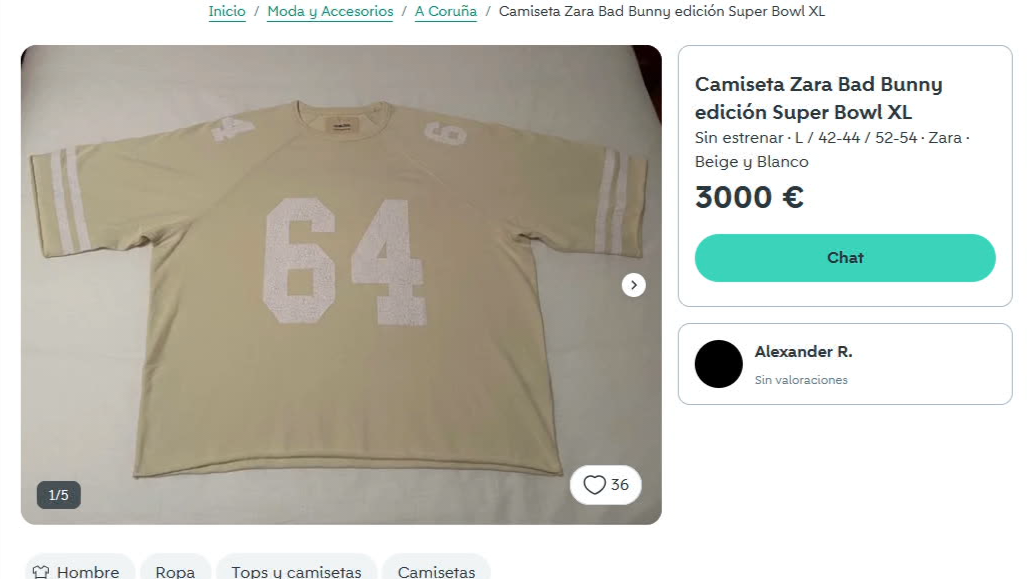Open the A Coruña breadcrumb link
1029x579 pixels.
[x=445, y=12]
